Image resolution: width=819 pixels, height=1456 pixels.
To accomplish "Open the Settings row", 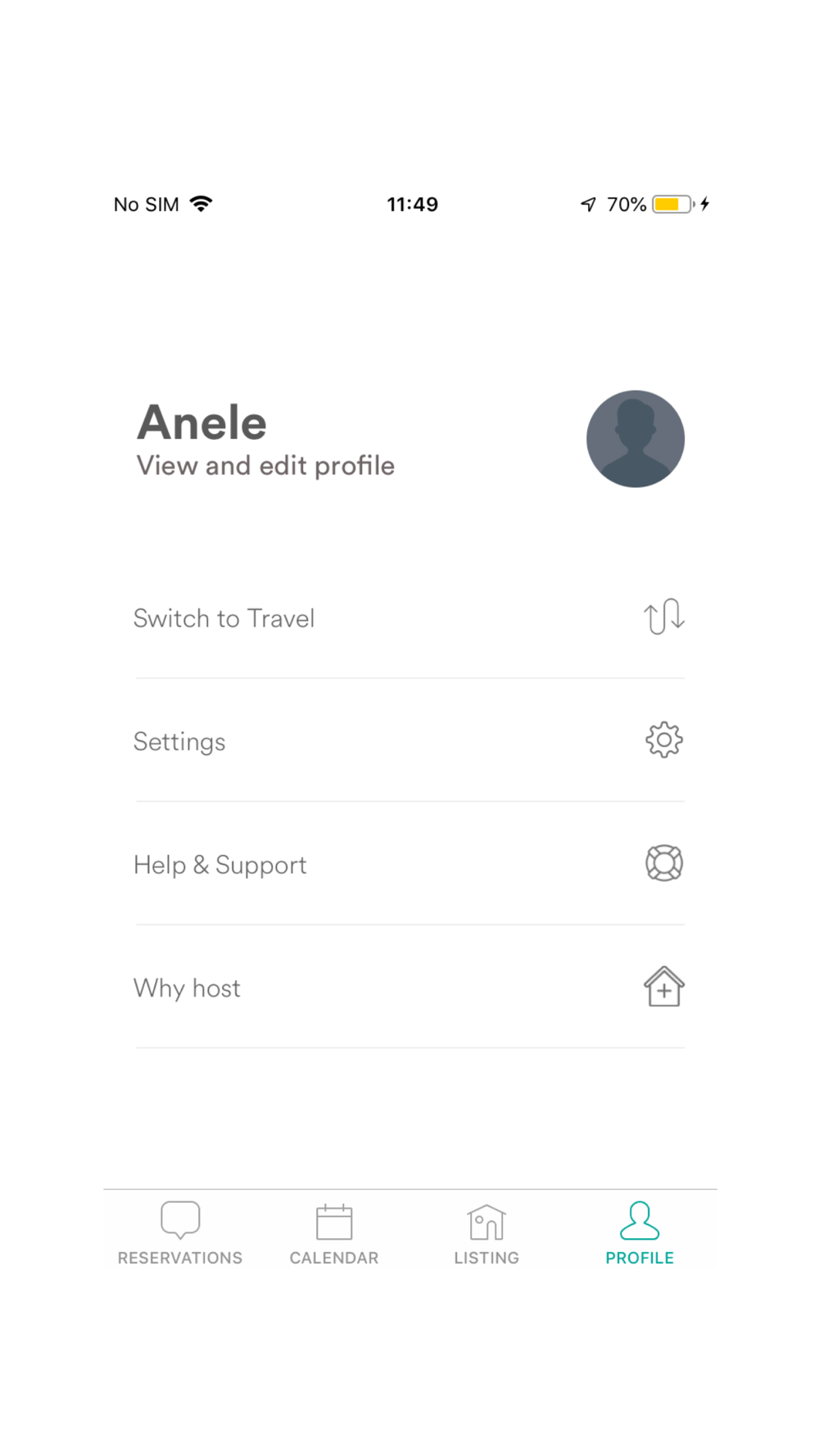I will tap(409, 741).
